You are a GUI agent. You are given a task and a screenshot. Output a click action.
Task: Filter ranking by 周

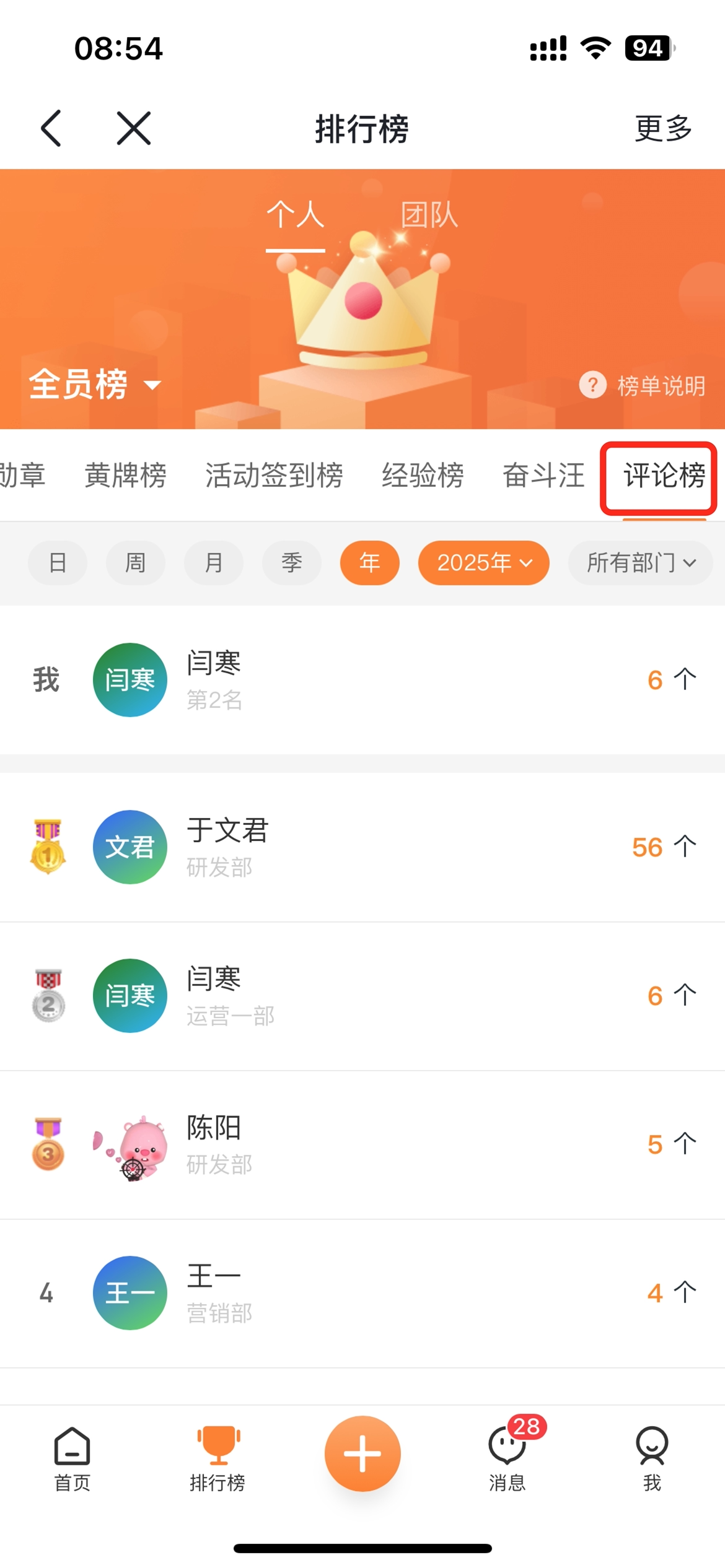[136, 563]
